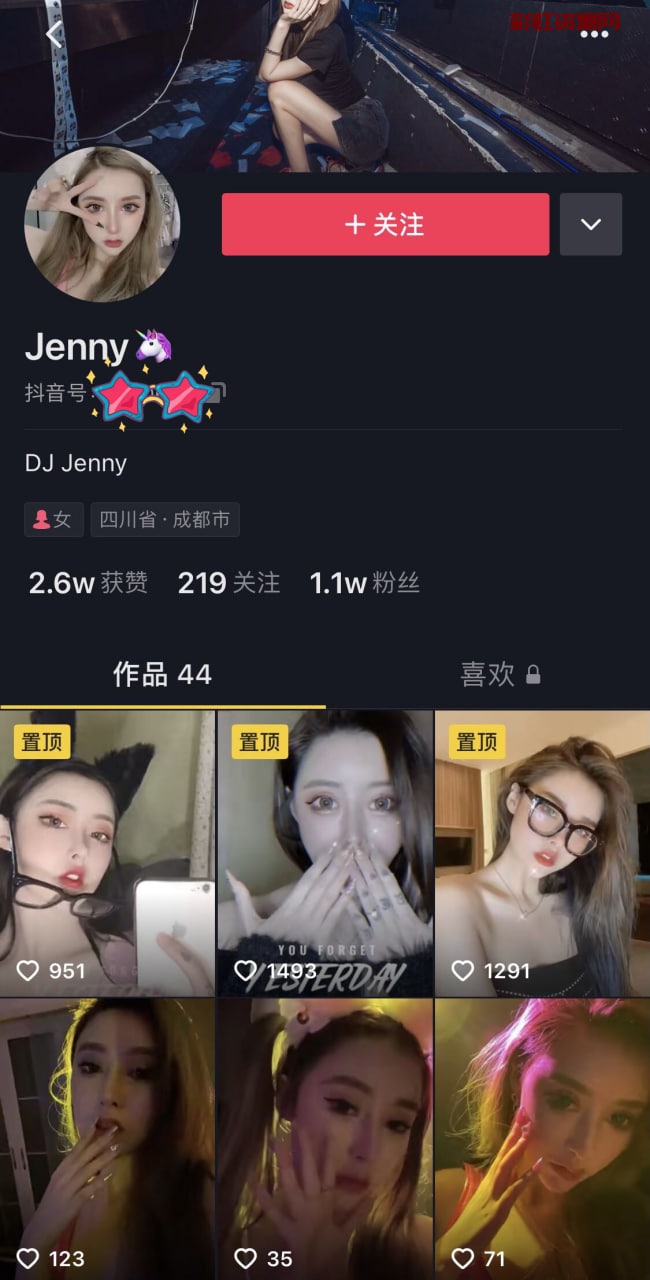Copy the 抖音号 ID

[219, 392]
